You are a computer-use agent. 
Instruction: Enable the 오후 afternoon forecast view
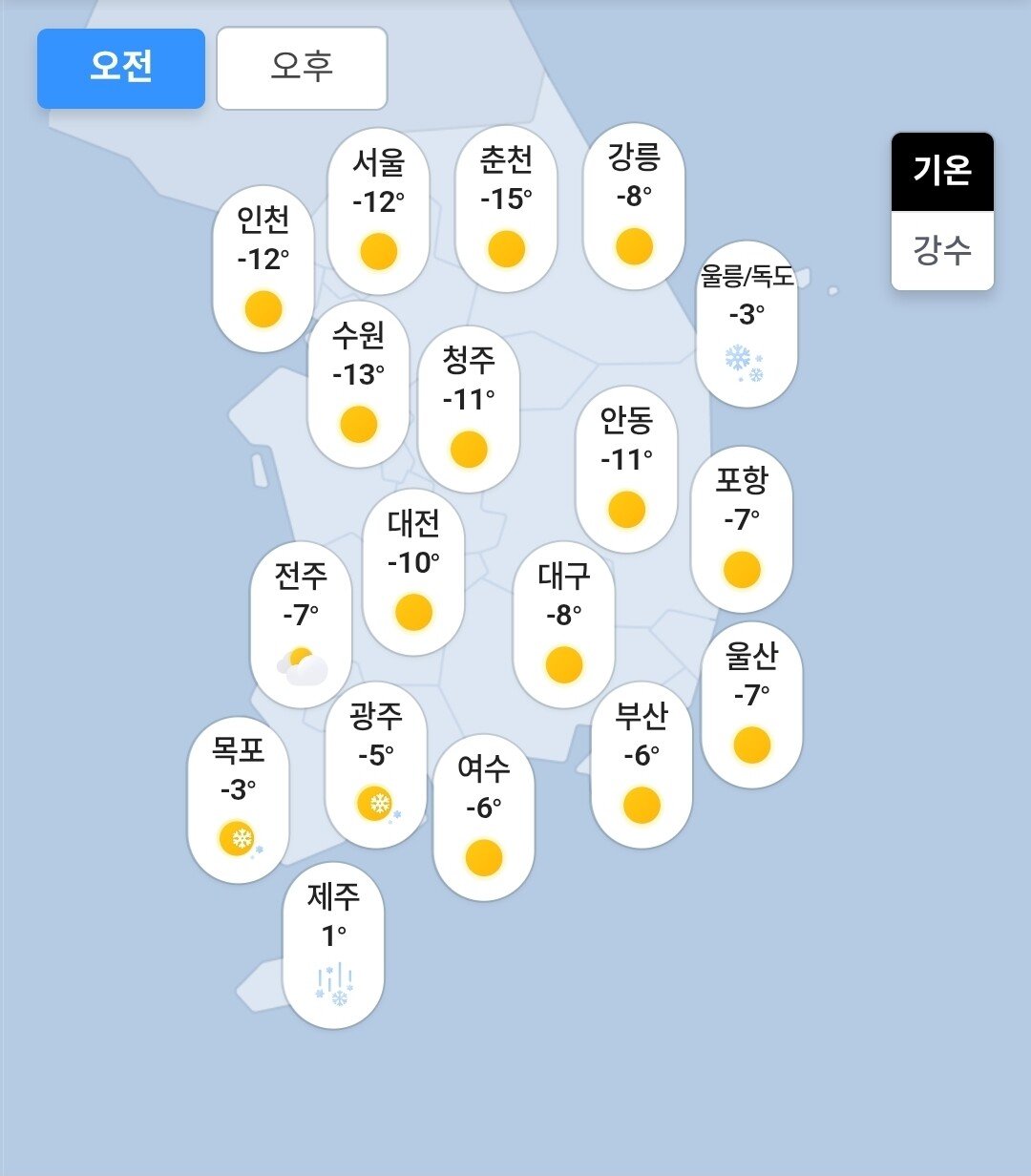(302, 67)
